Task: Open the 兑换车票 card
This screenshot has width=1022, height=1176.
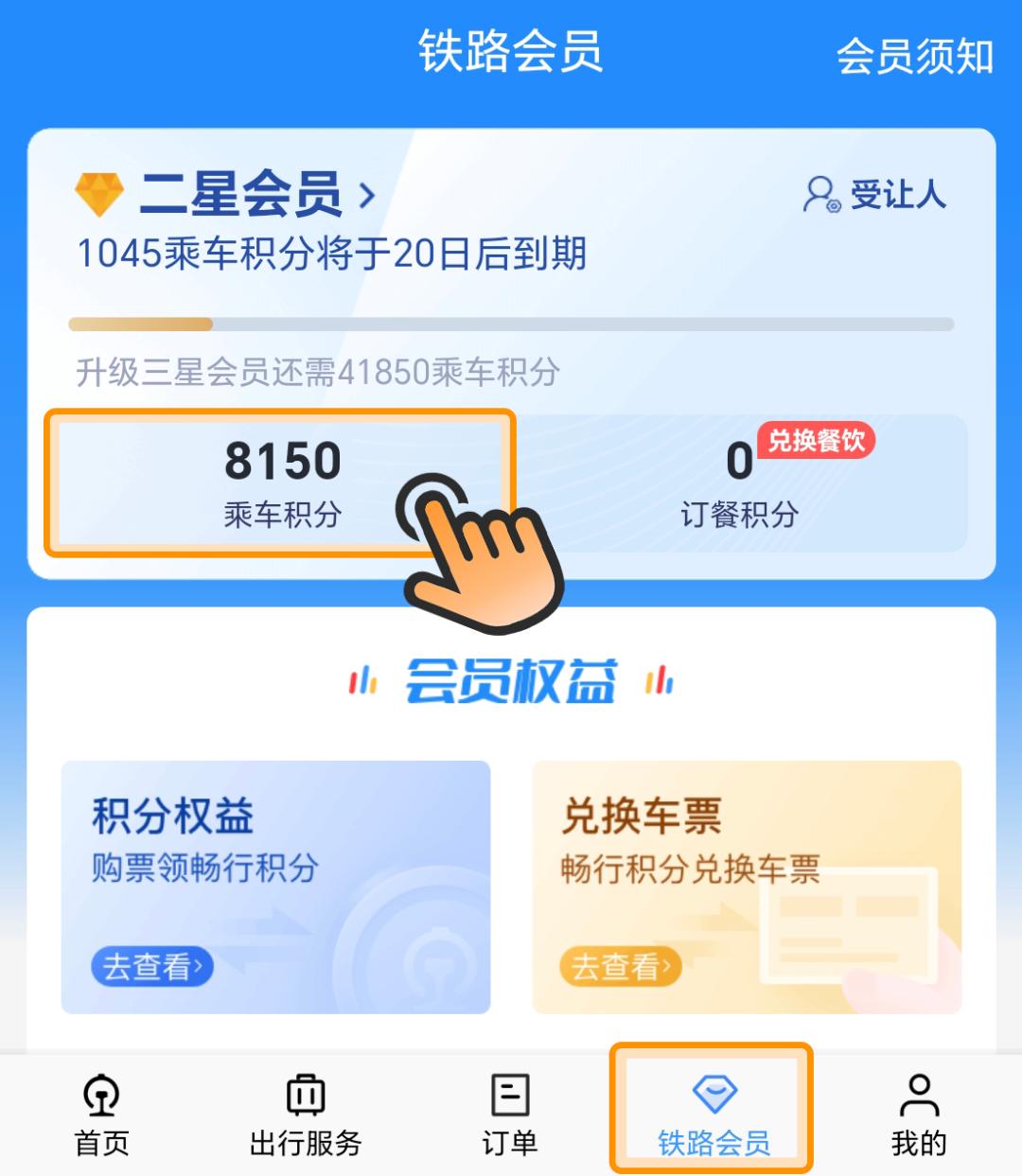Action: coord(746,886)
